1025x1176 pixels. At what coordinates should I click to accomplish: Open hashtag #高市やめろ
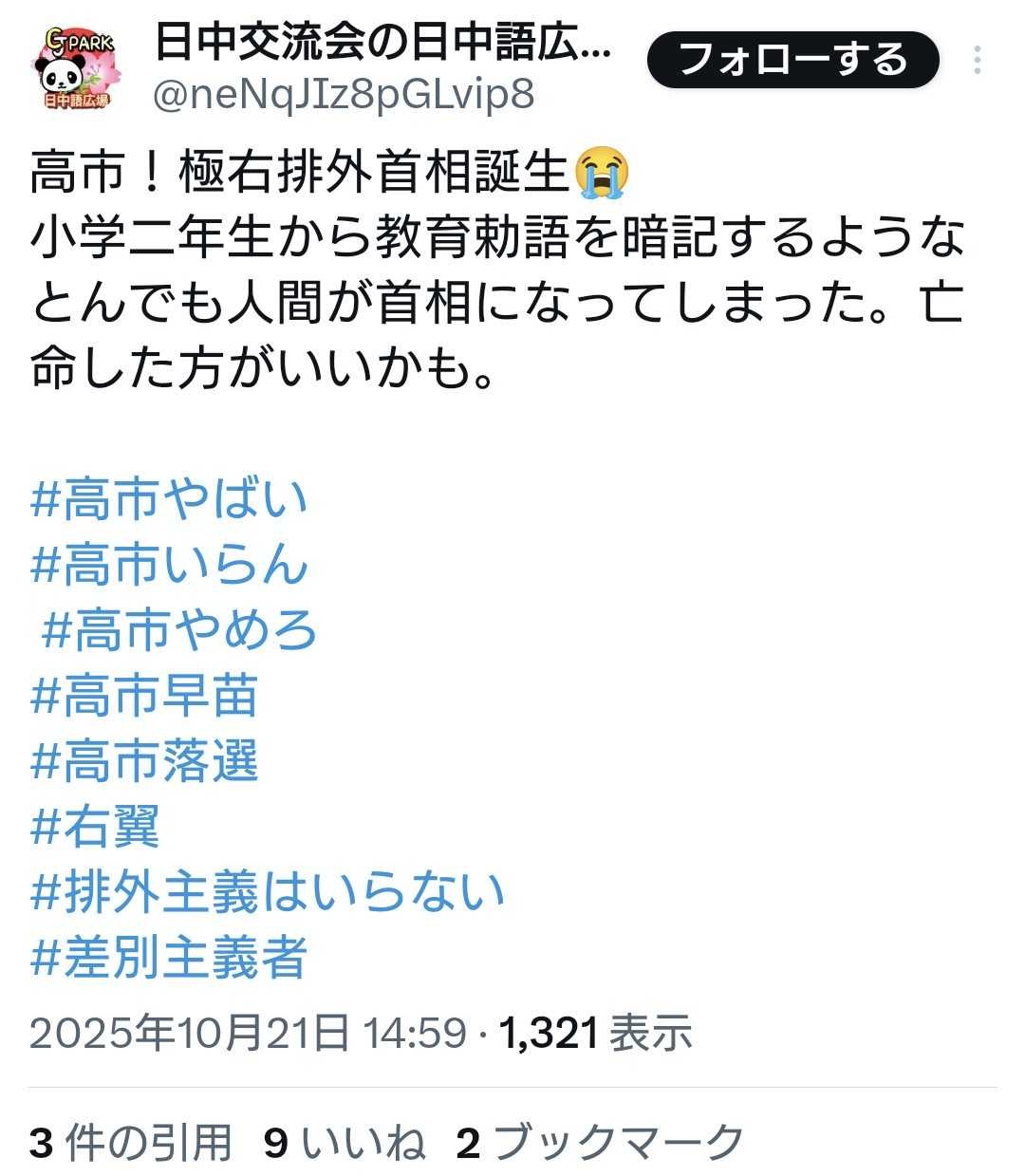[x=179, y=630]
